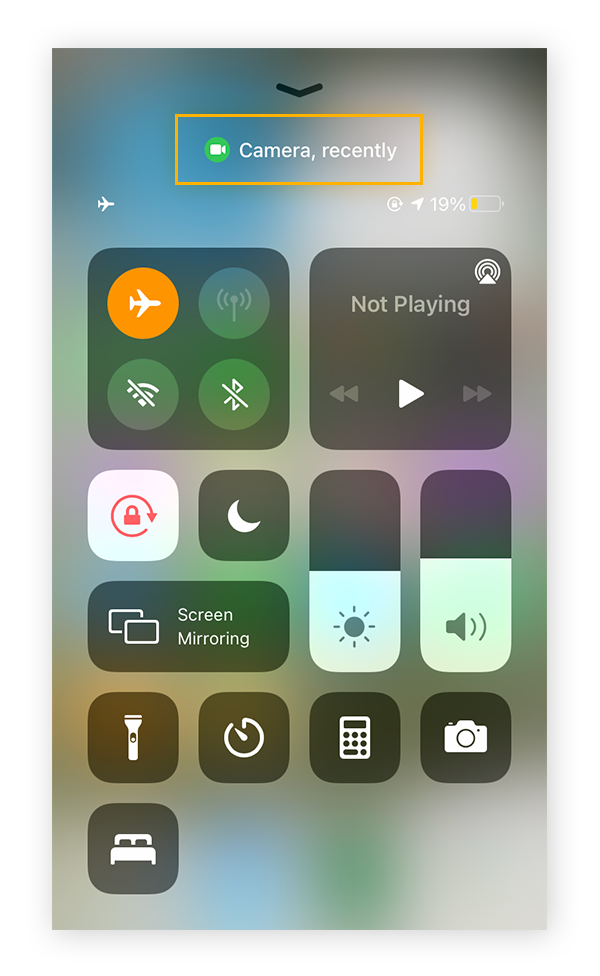
Task: Tap the Camera, recently indicator
Action: click(x=300, y=150)
